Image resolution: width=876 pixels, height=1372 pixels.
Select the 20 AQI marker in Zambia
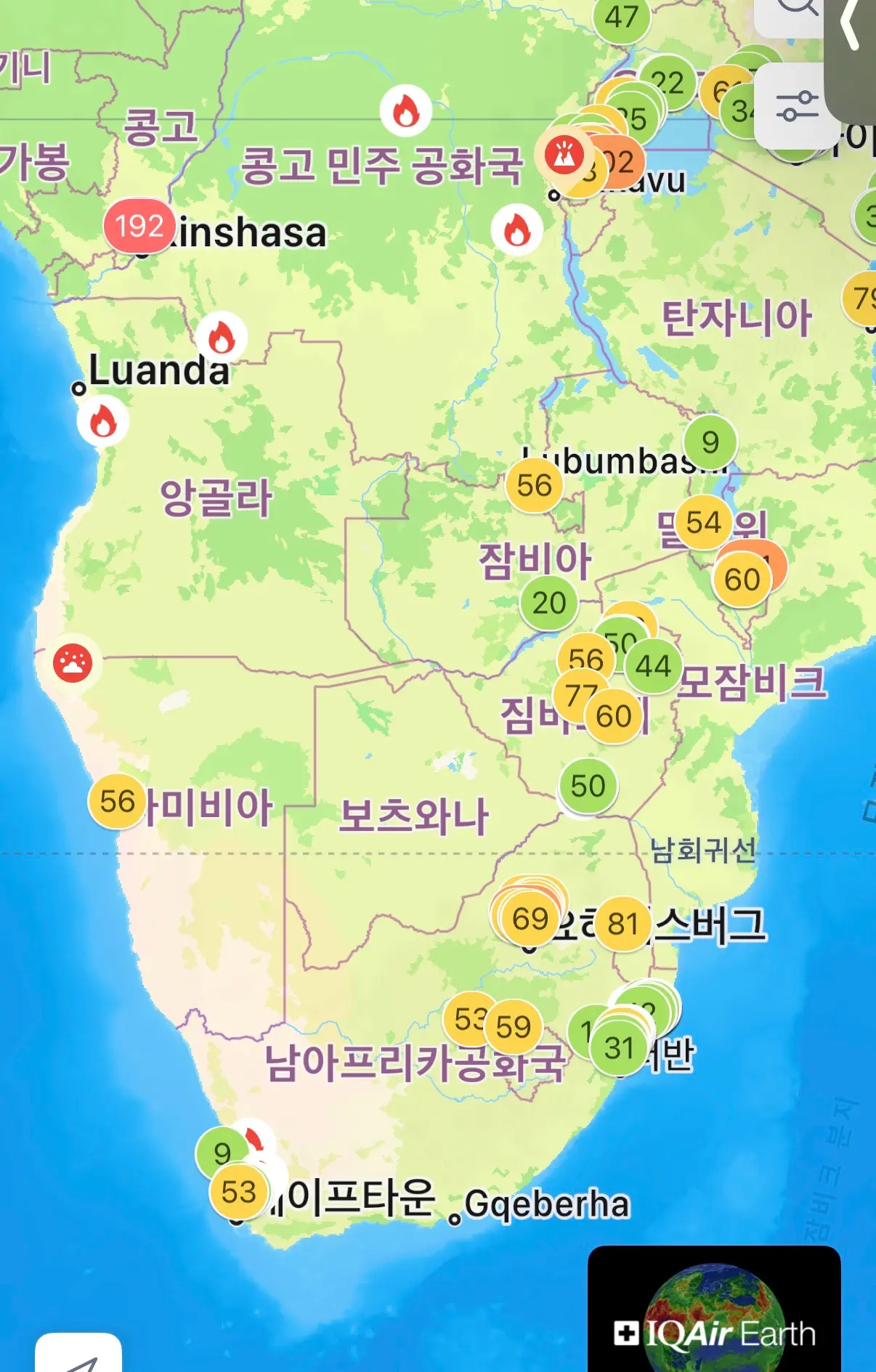click(549, 603)
